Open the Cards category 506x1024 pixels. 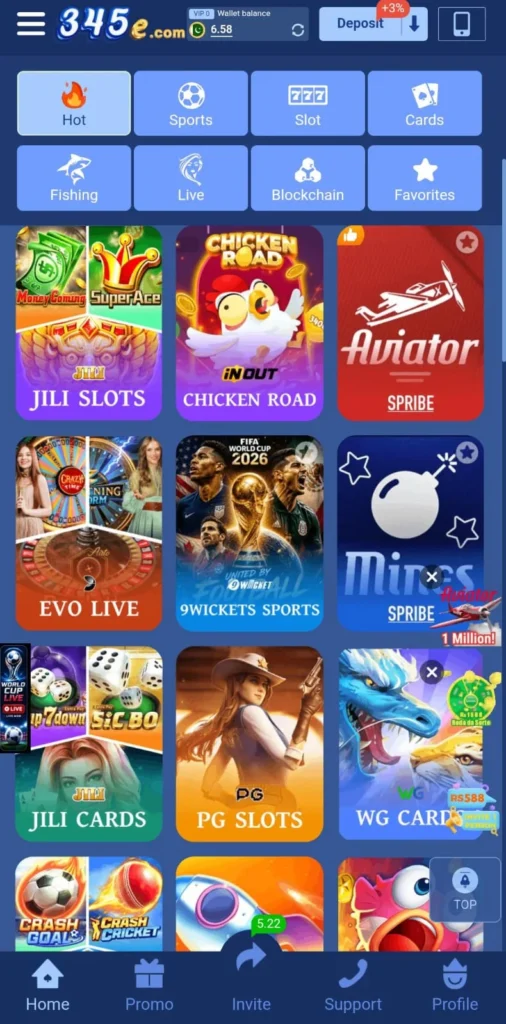pos(424,103)
